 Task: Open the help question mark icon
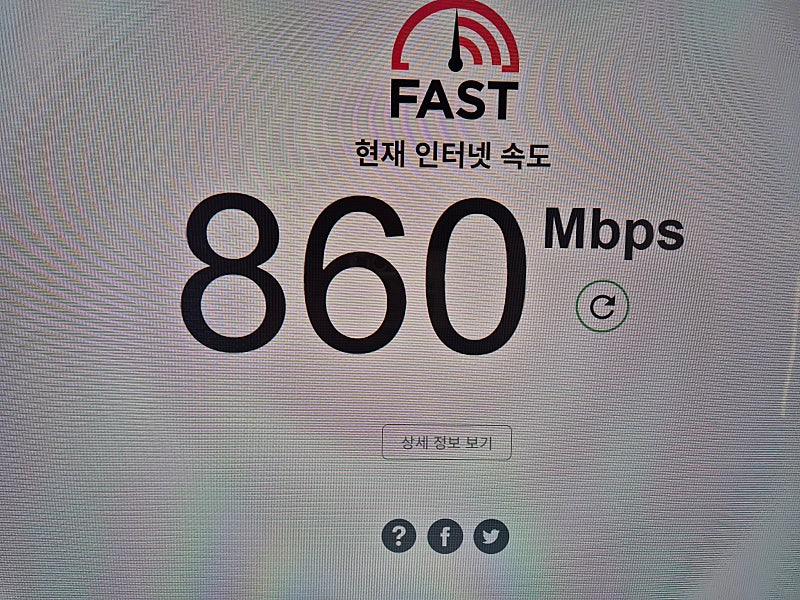pos(398,537)
